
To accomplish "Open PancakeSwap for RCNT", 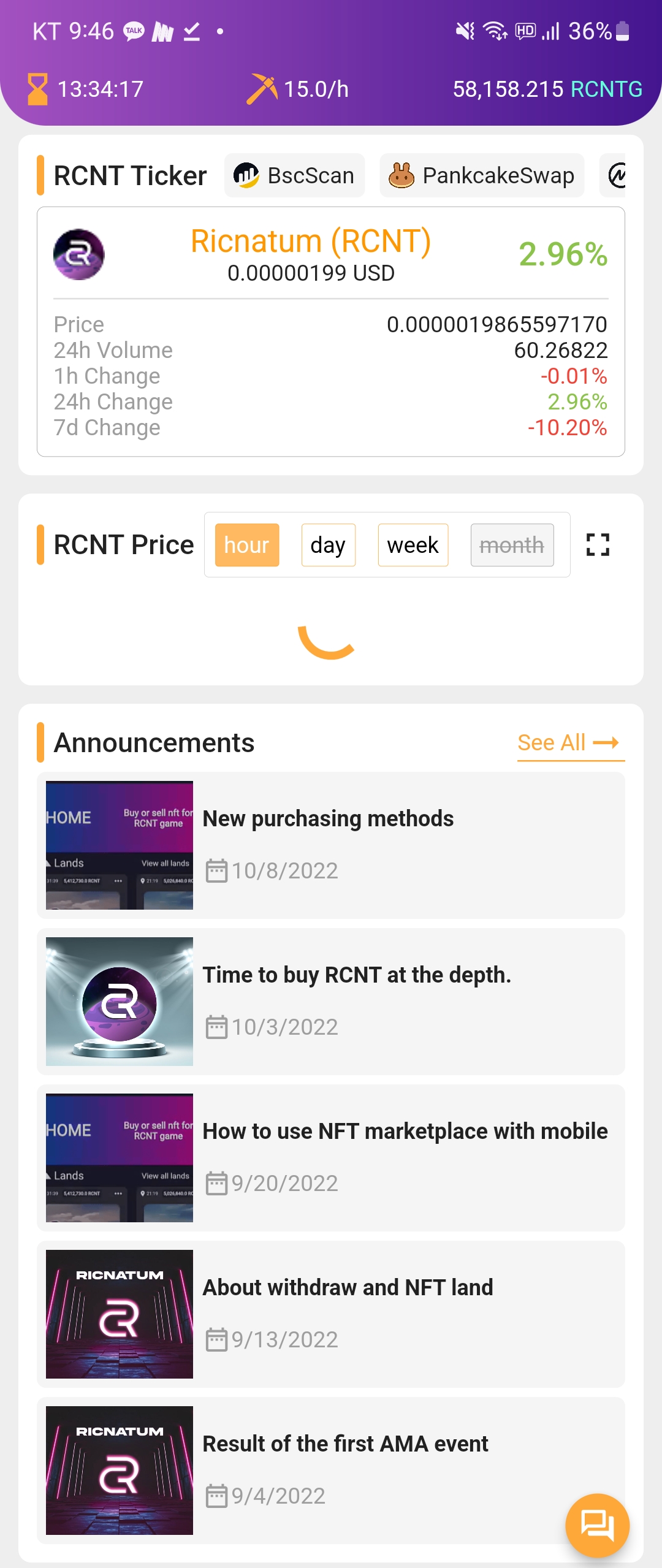I will tap(482, 176).
